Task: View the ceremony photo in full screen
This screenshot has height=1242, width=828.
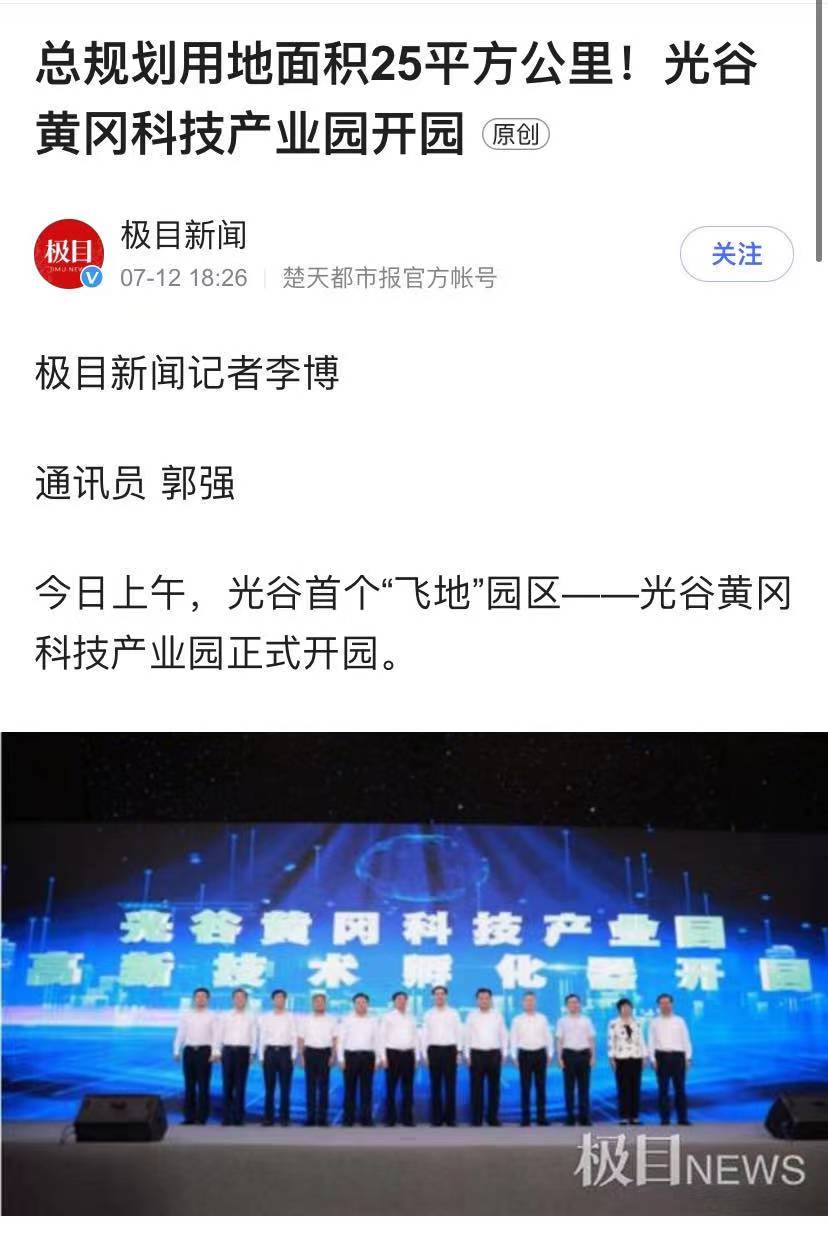Action: point(414,972)
